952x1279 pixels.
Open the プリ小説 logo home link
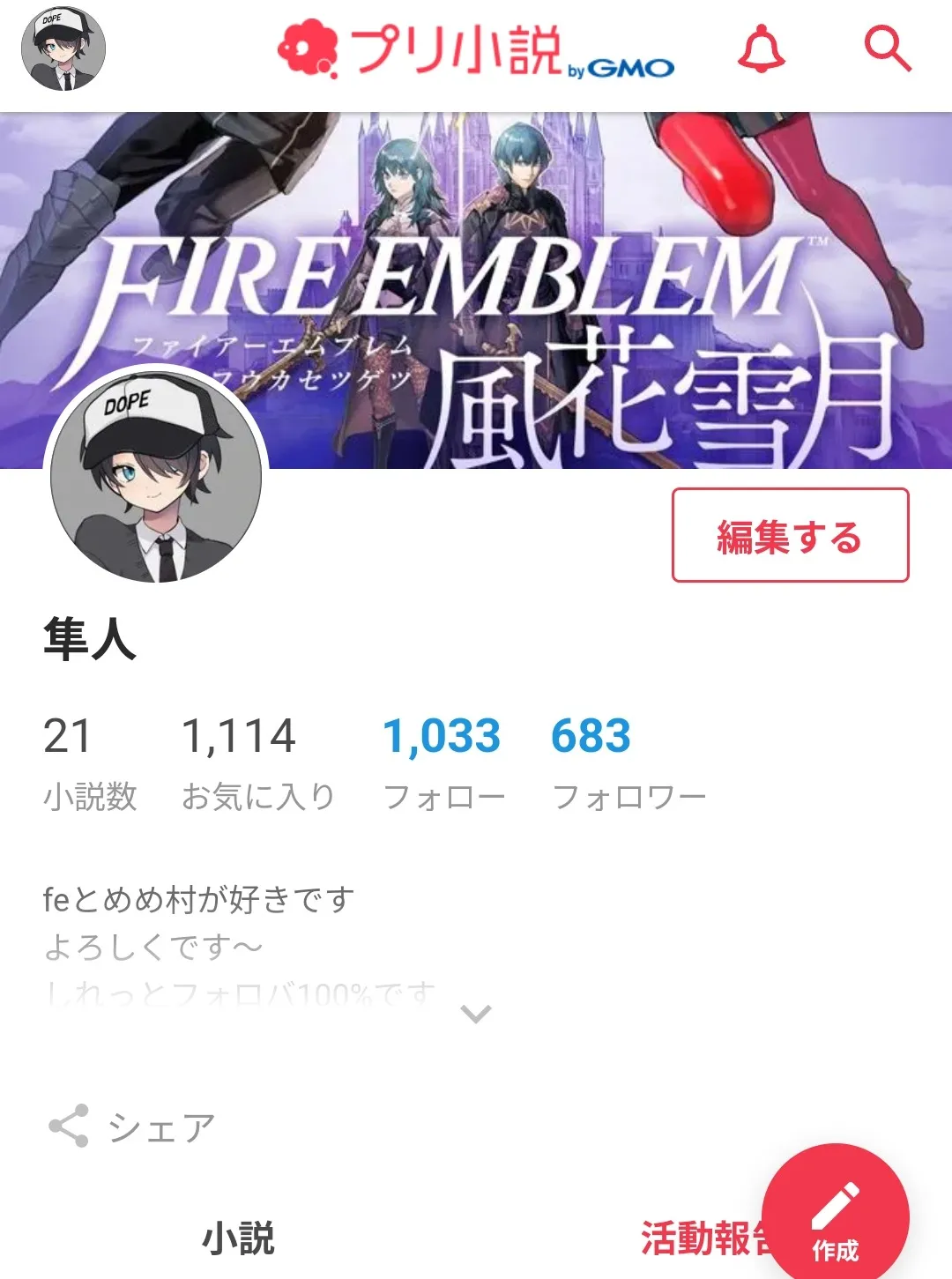tap(476, 51)
